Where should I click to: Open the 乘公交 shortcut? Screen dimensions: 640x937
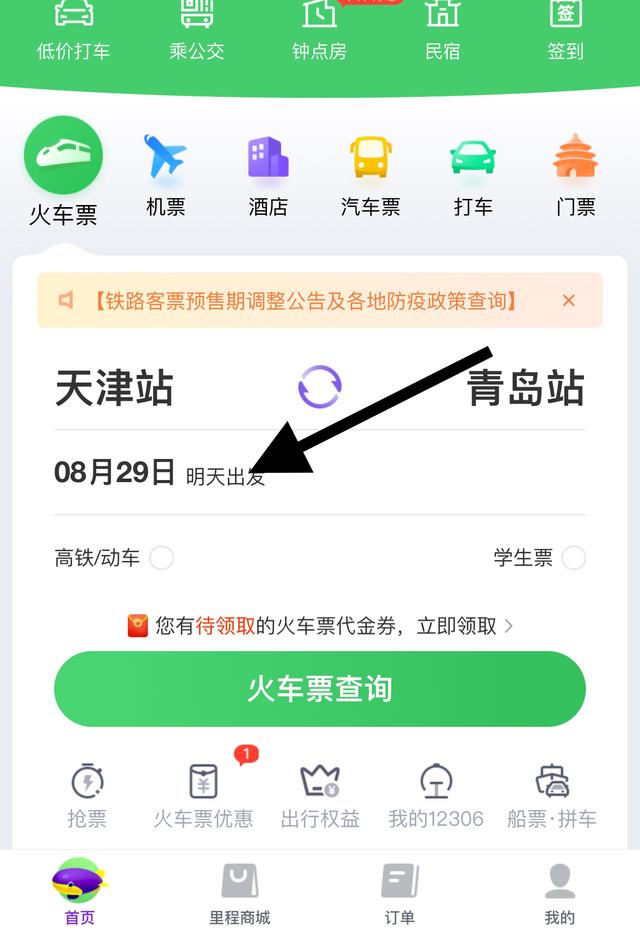pyautogui.click(x=196, y=30)
